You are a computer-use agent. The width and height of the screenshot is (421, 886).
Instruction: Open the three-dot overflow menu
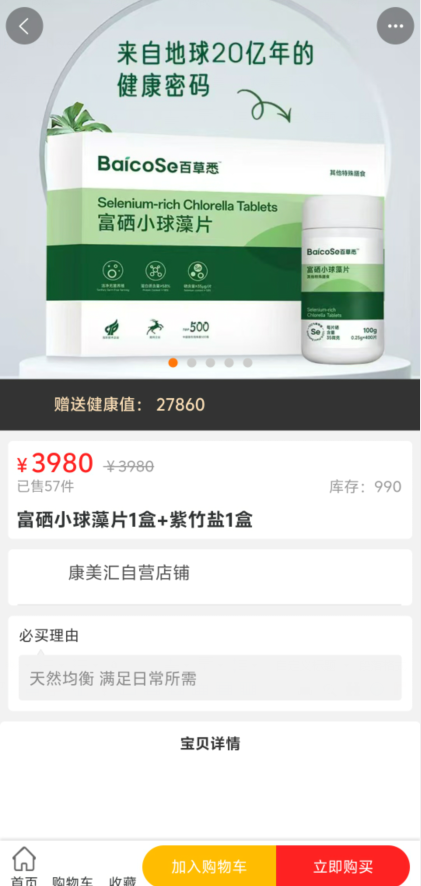click(x=396, y=26)
